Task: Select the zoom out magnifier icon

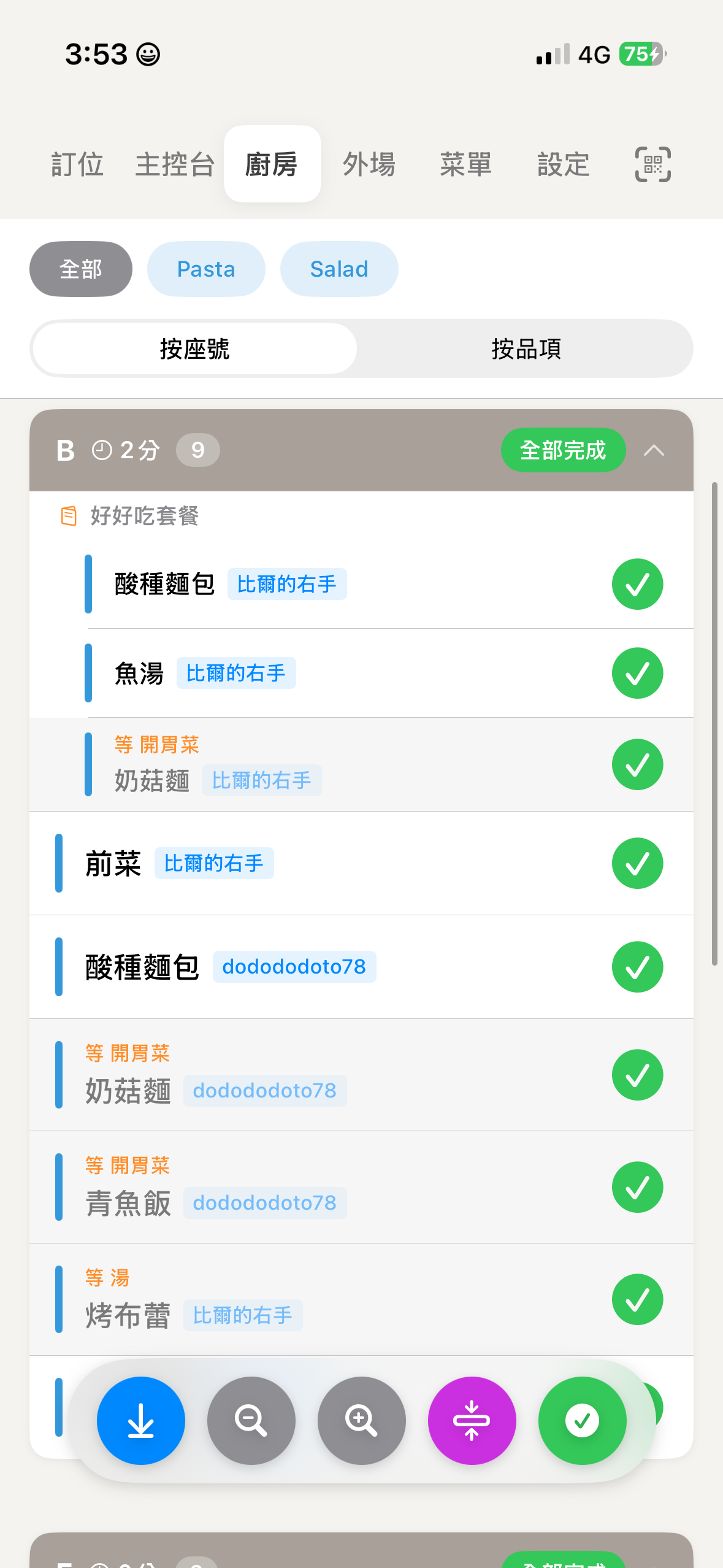Action: coord(251,1421)
